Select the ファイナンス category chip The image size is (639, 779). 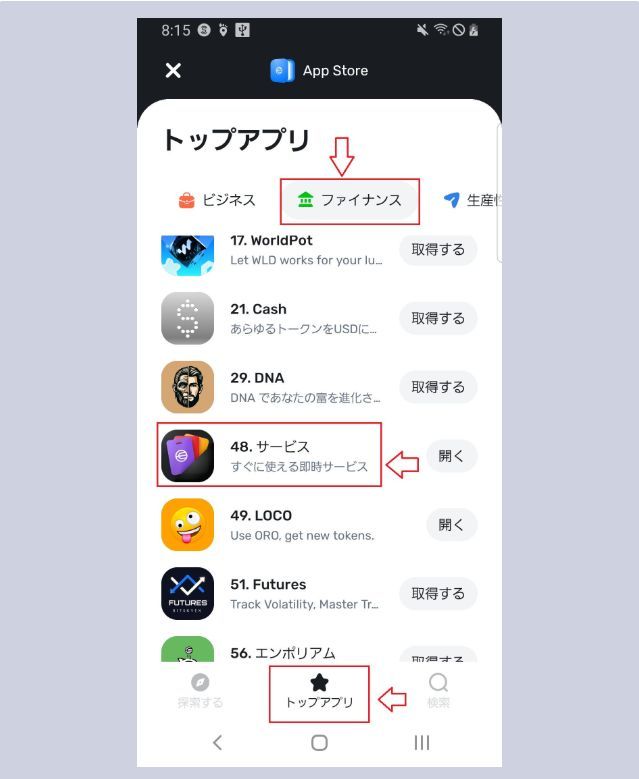(x=350, y=200)
